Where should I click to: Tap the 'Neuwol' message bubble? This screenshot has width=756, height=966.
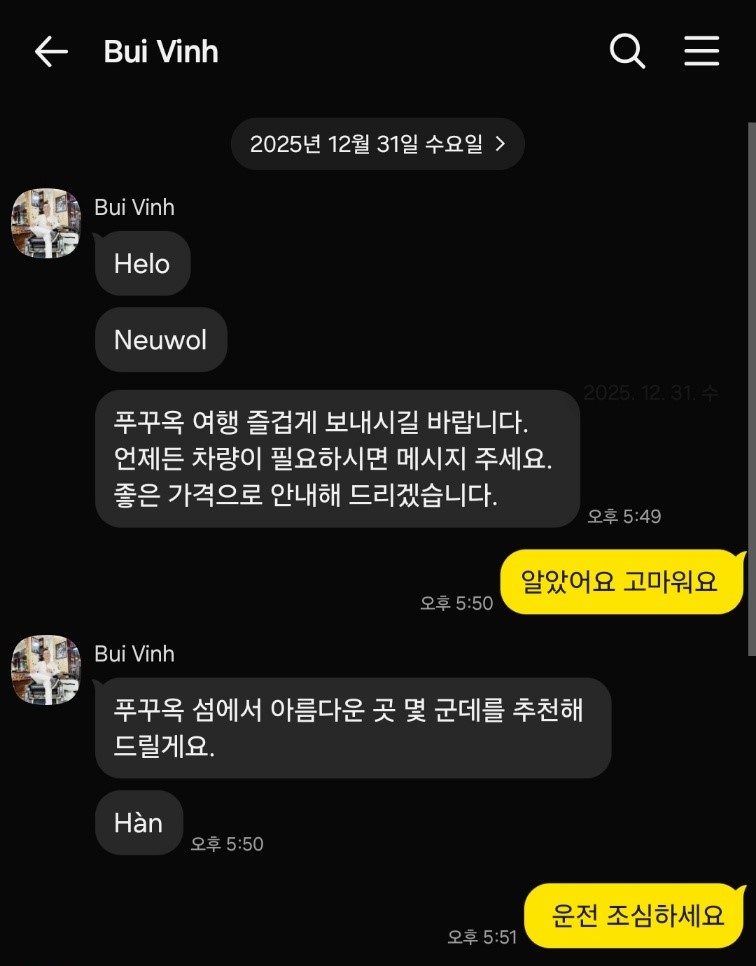tap(161, 340)
